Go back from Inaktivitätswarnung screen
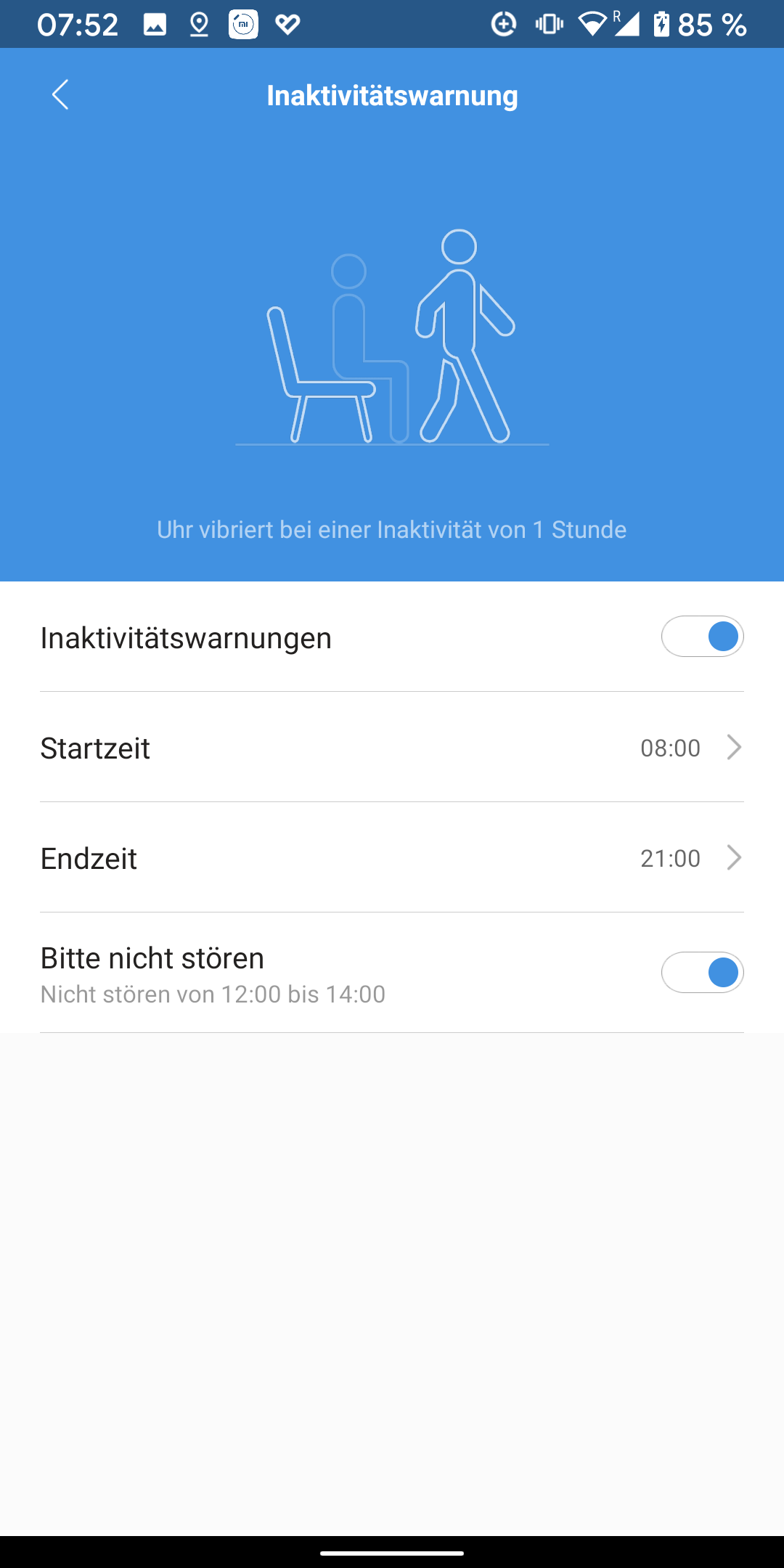The height and width of the screenshot is (1568, 784). (60, 95)
